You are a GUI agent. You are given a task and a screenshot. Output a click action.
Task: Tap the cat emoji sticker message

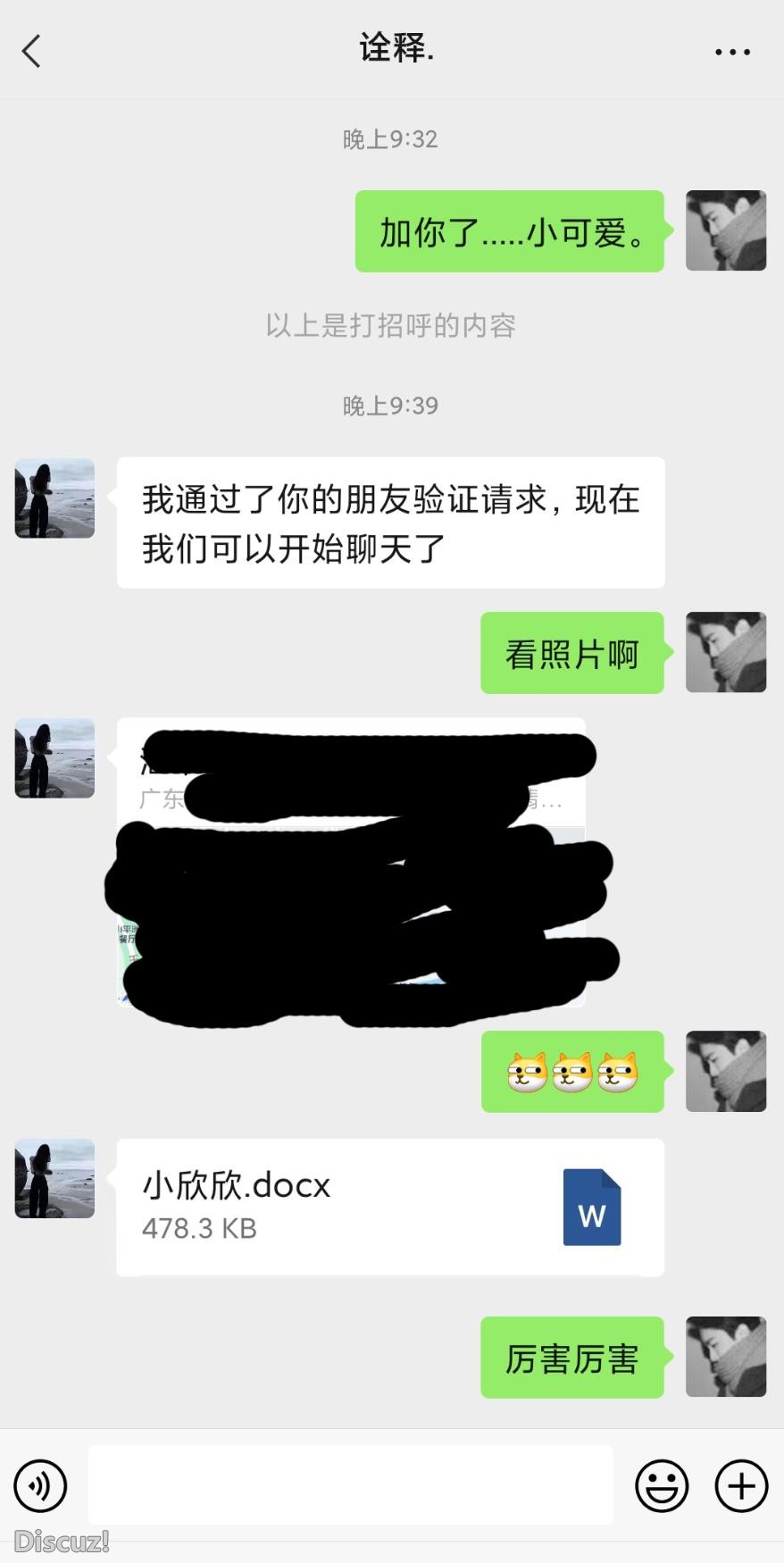572,1072
